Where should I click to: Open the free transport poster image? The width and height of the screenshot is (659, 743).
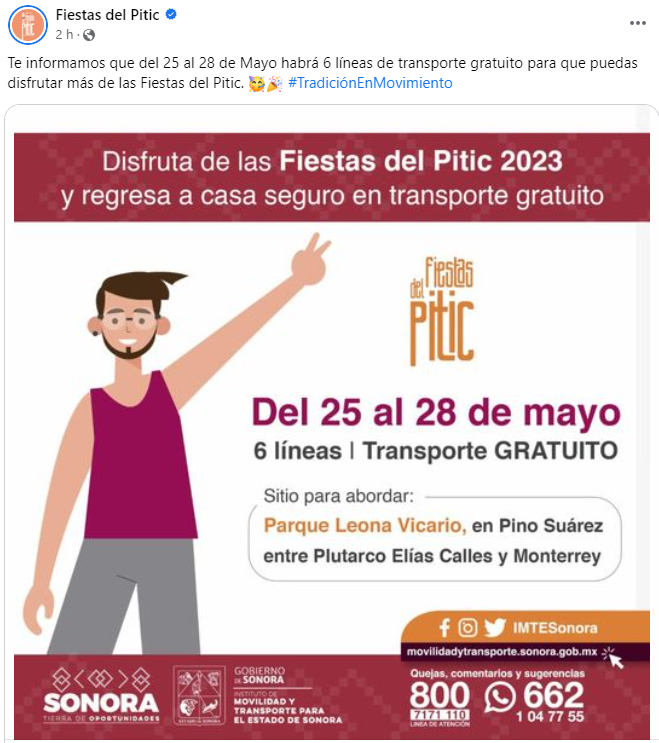tap(330, 420)
